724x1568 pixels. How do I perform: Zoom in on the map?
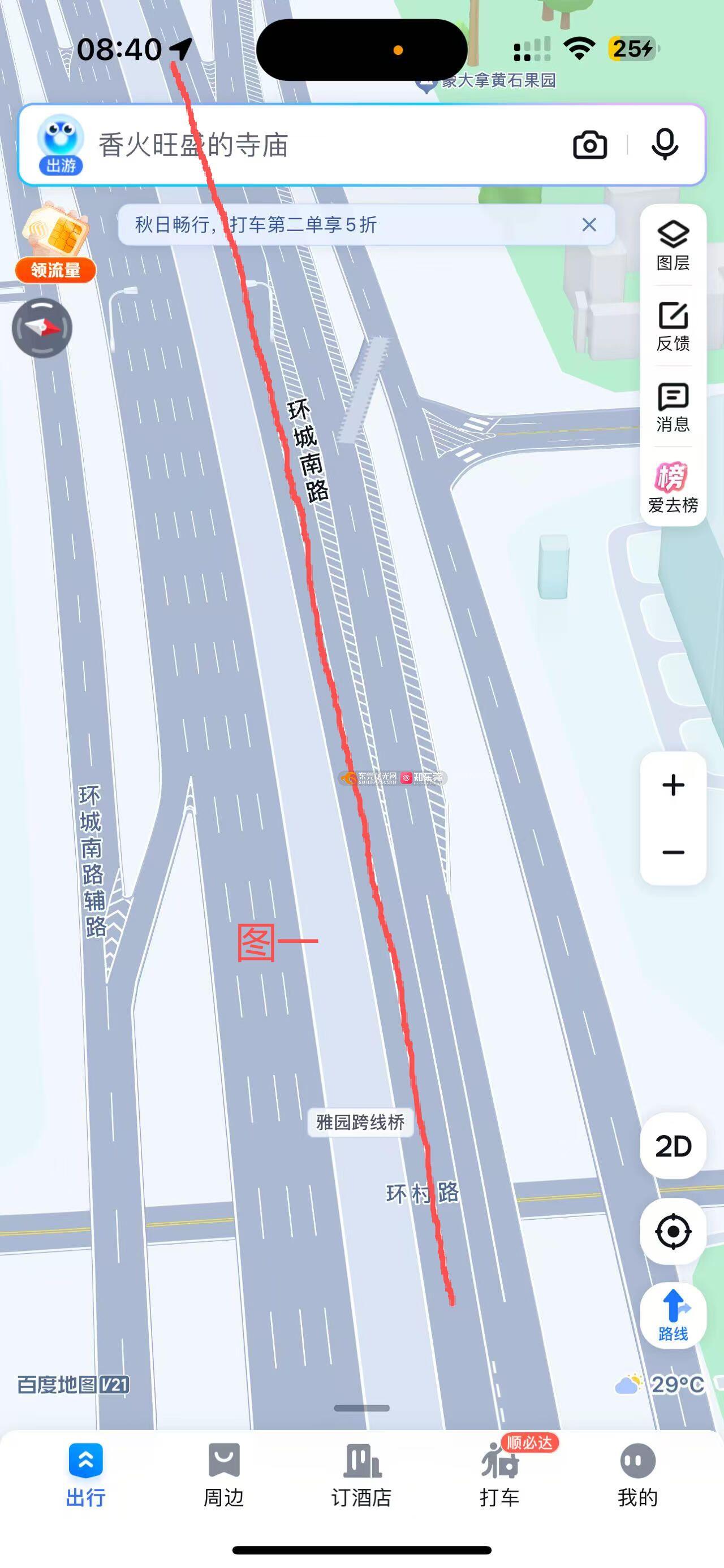click(x=673, y=785)
